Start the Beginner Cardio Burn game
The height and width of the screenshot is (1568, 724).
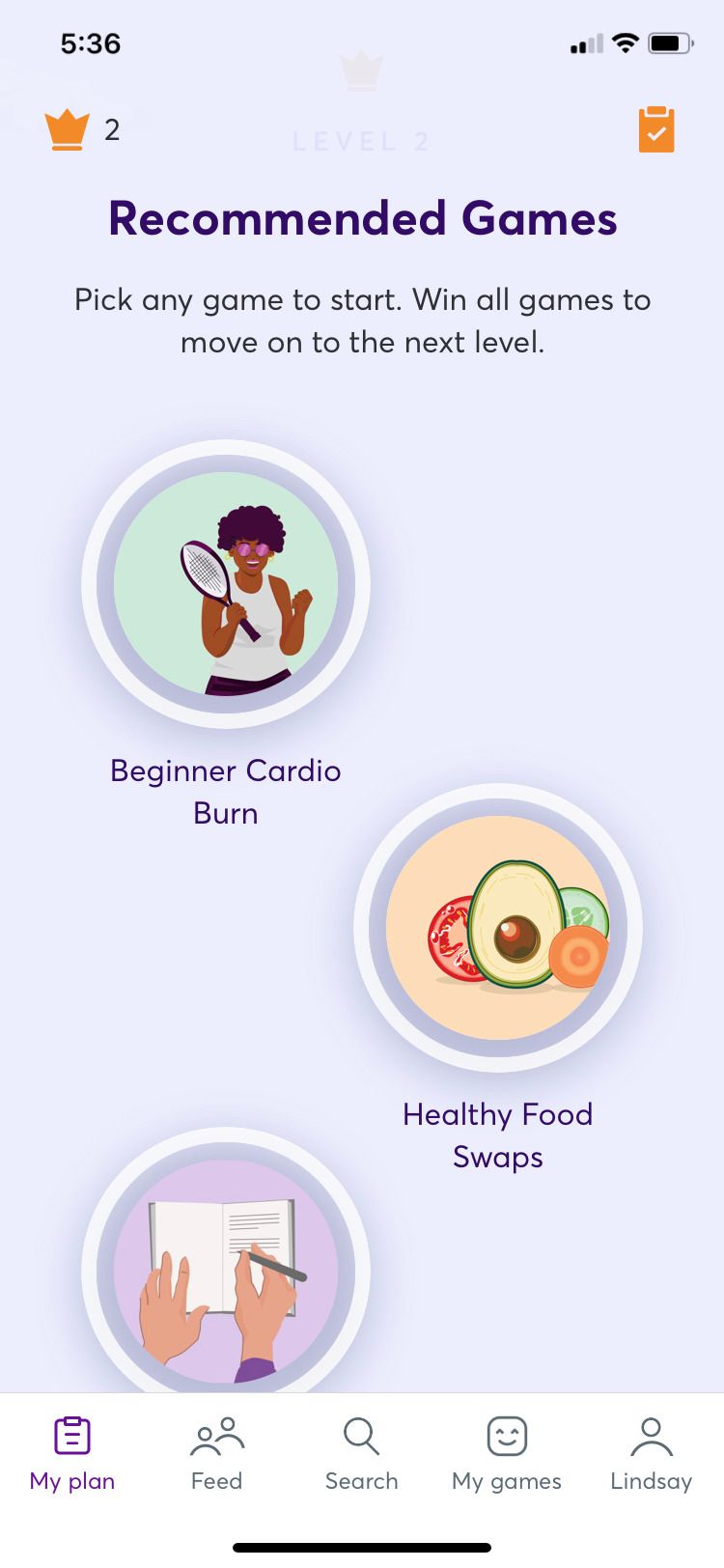point(226,584)
